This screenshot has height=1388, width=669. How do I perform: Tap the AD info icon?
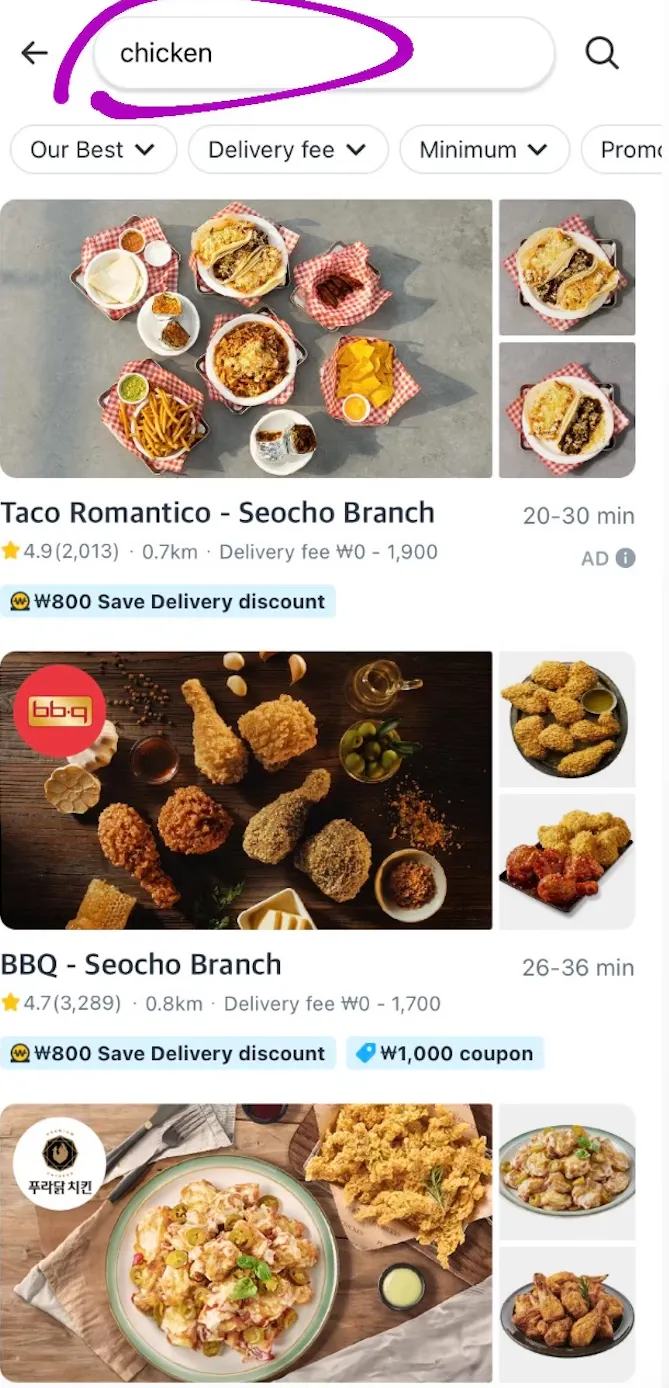pyautogui.click(x=625, y=558)
